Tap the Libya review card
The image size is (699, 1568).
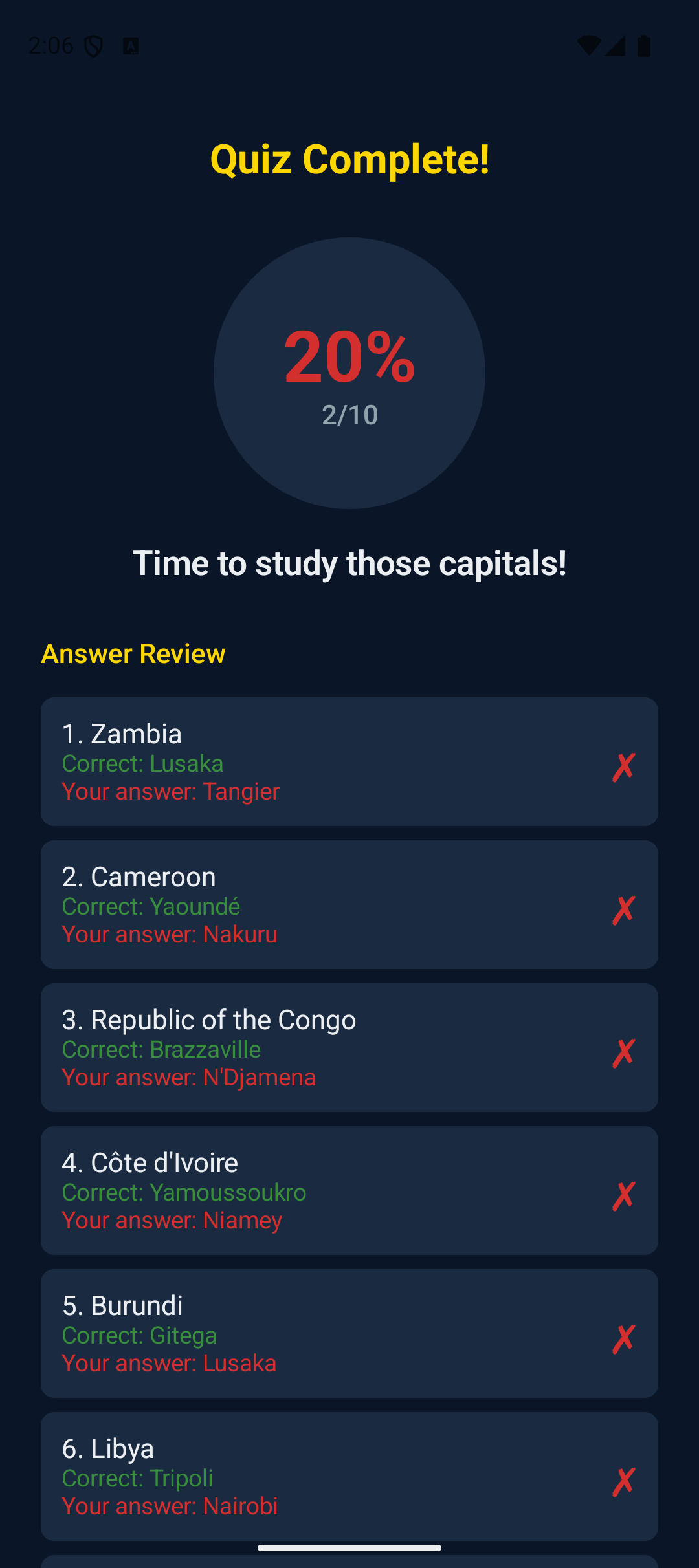coord(349,1478)
